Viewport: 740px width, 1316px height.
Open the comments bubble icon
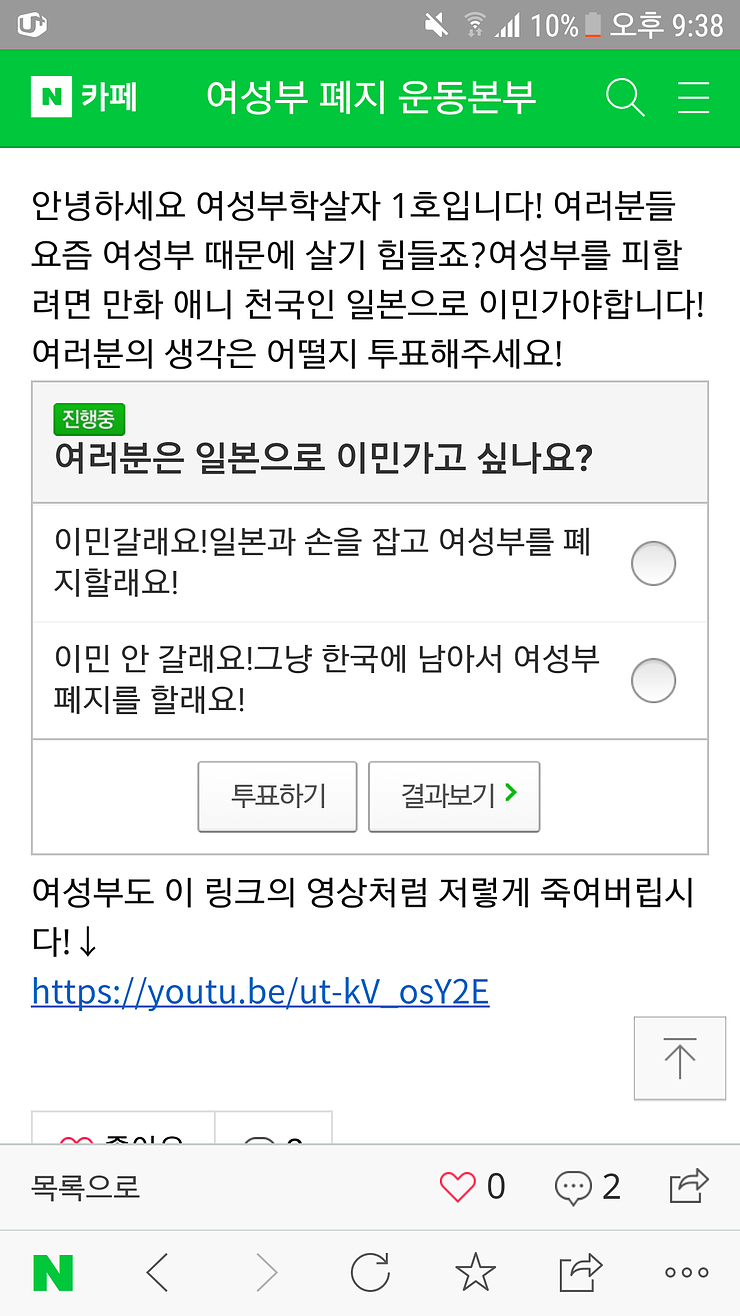[573, 1187]
